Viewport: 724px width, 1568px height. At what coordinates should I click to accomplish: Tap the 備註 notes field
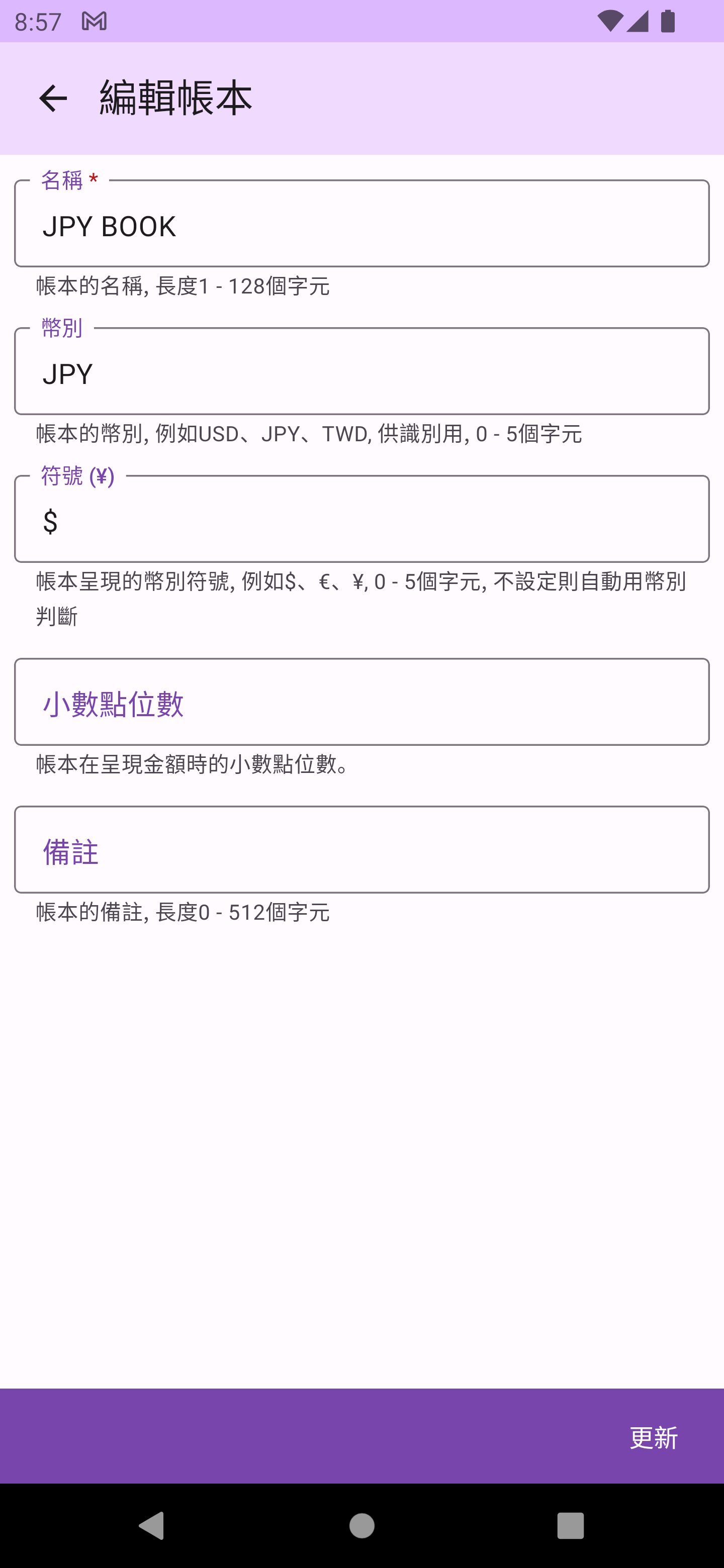(x=361, y=850)
